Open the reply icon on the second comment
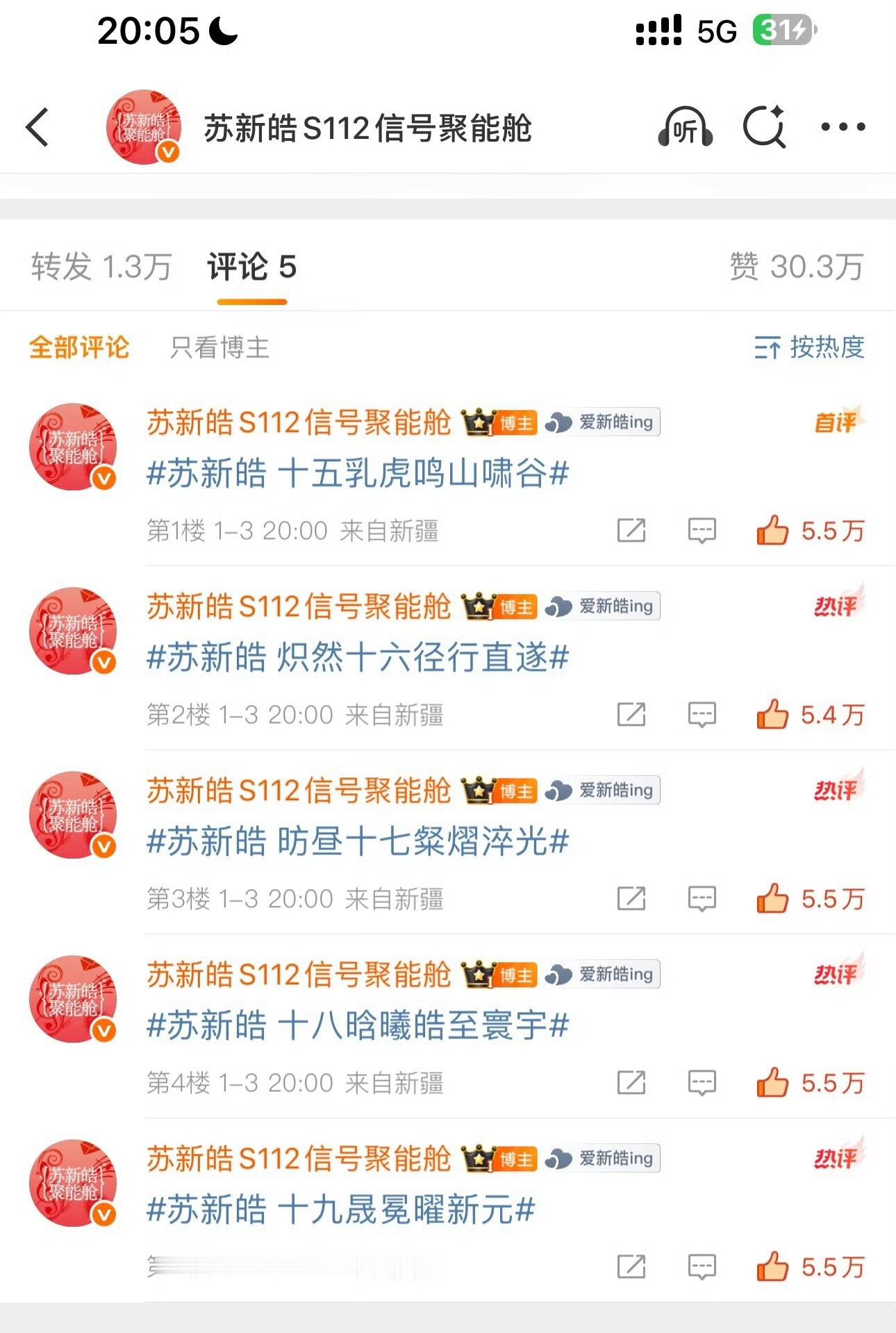Image resolution: width=896 pixels, height=1333 pixels. 702,715
